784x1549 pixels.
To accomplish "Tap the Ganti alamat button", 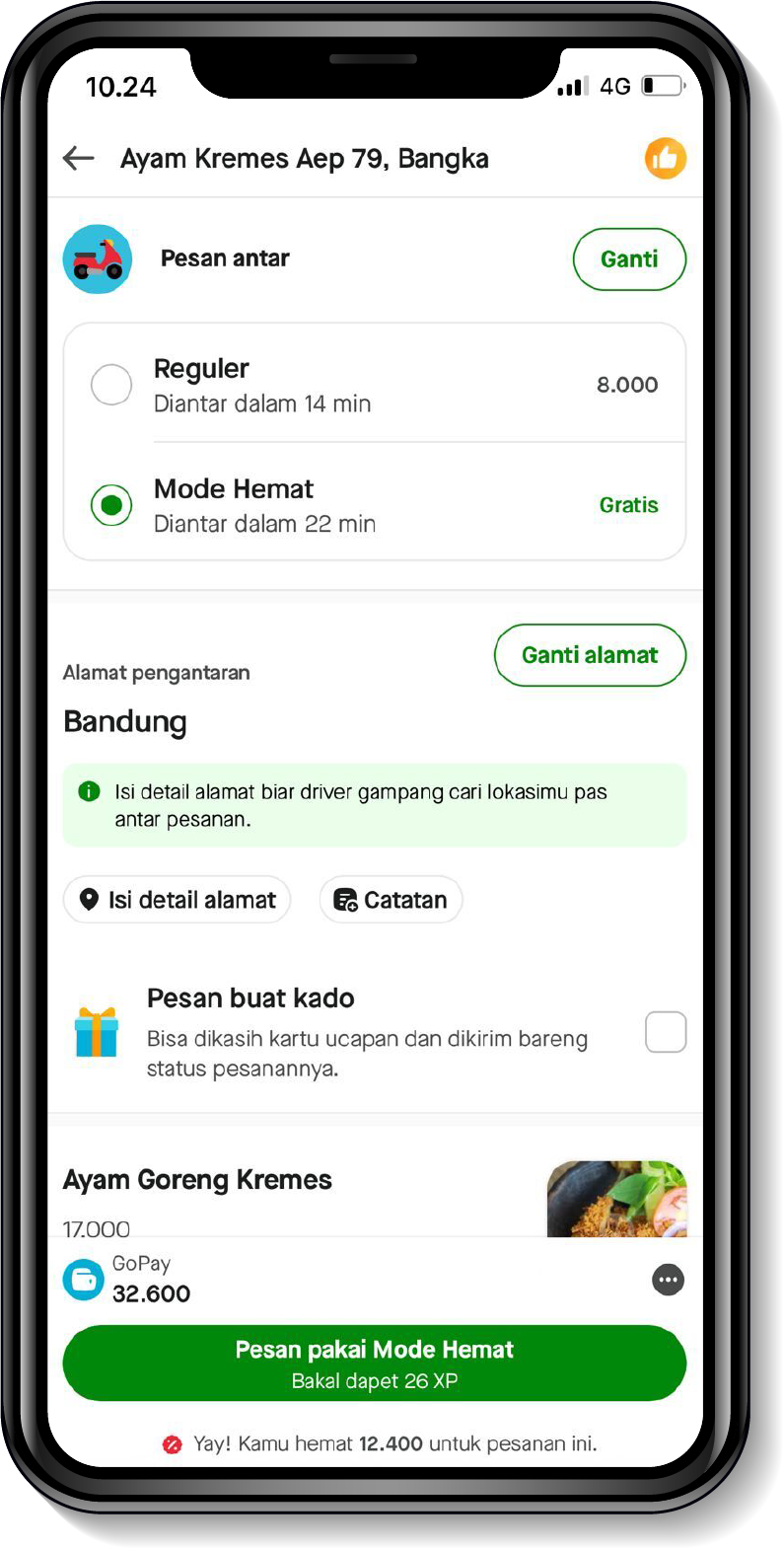I will [x=590, y=655].
